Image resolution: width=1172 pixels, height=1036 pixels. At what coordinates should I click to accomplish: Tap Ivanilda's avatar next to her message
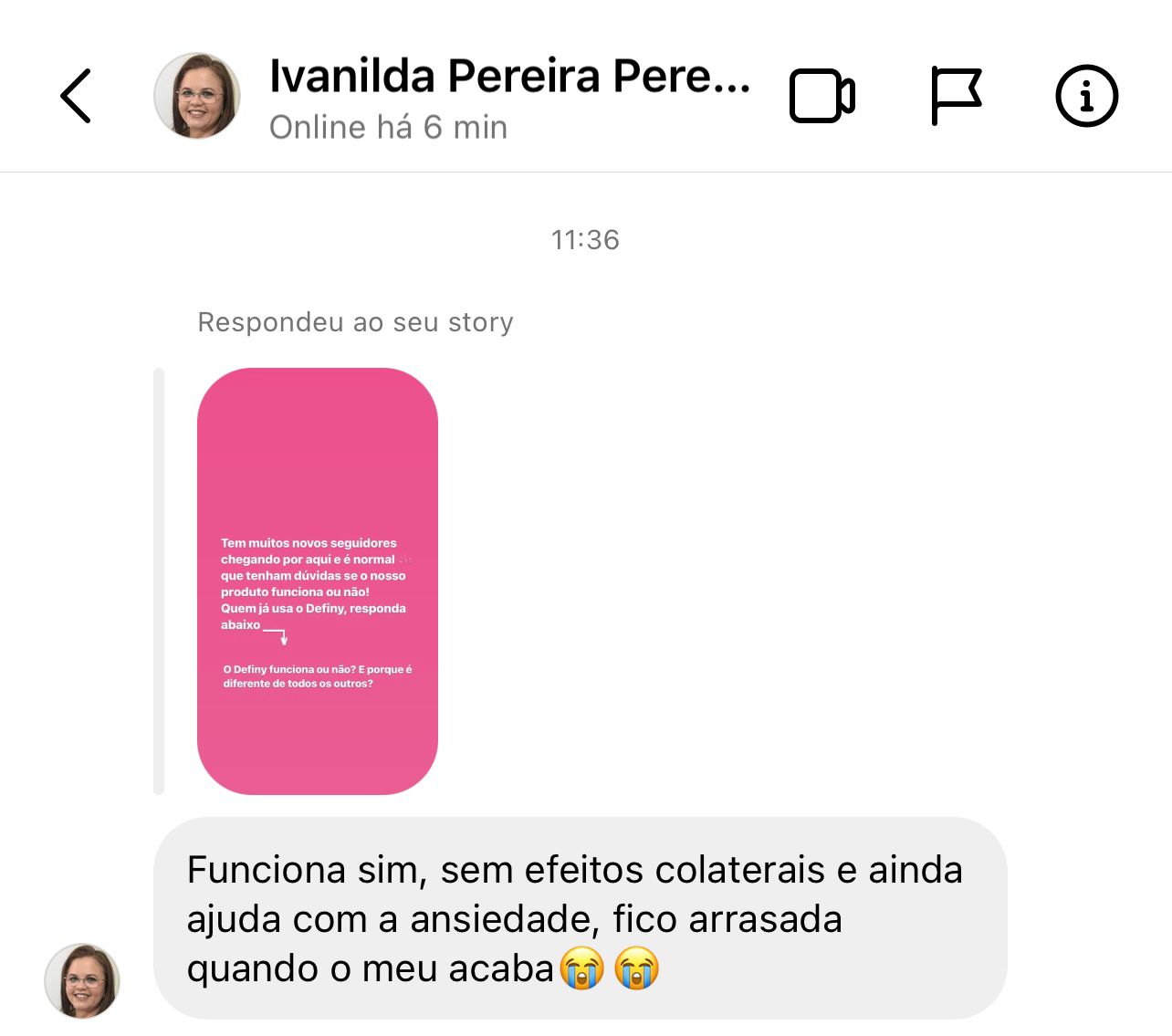click(x=82, y=981)
